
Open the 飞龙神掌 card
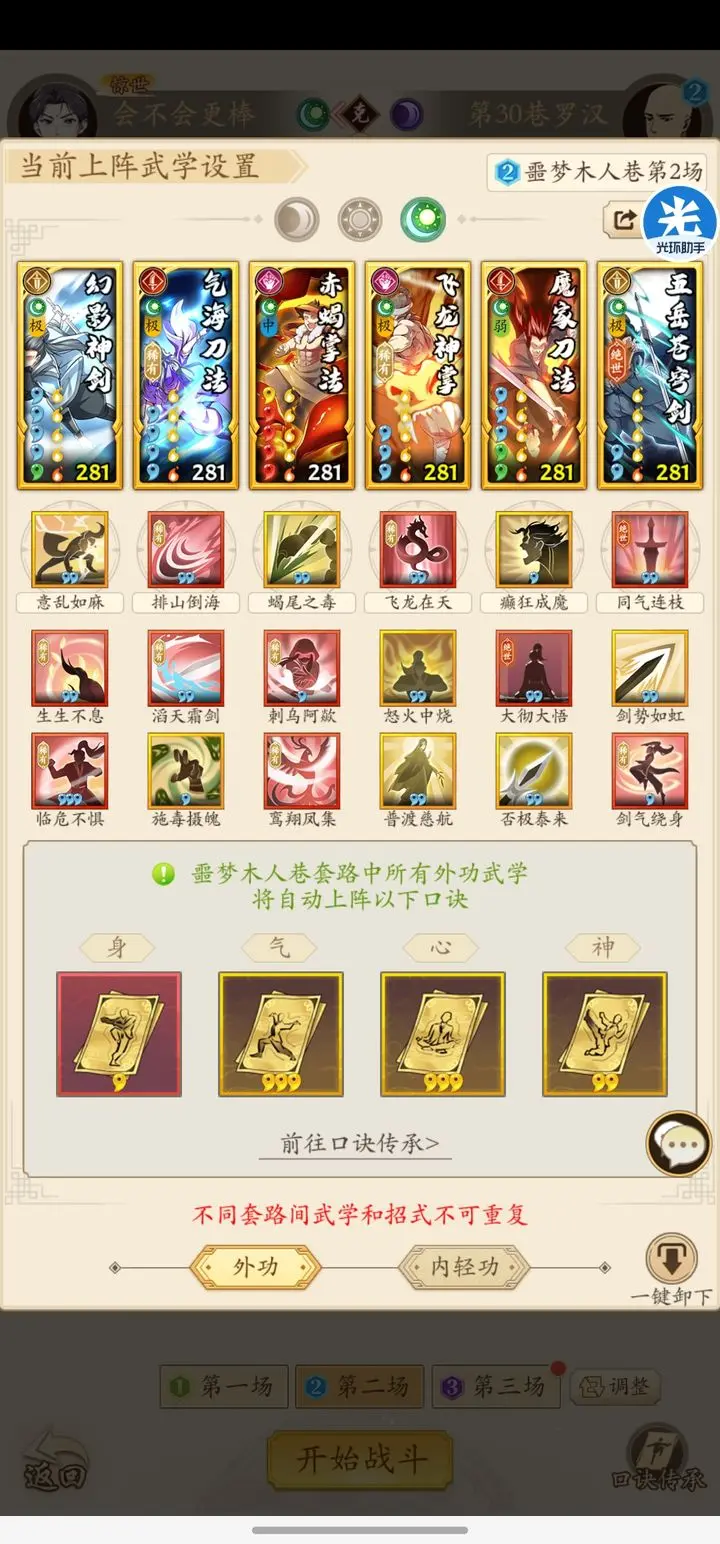pos(418,375)
